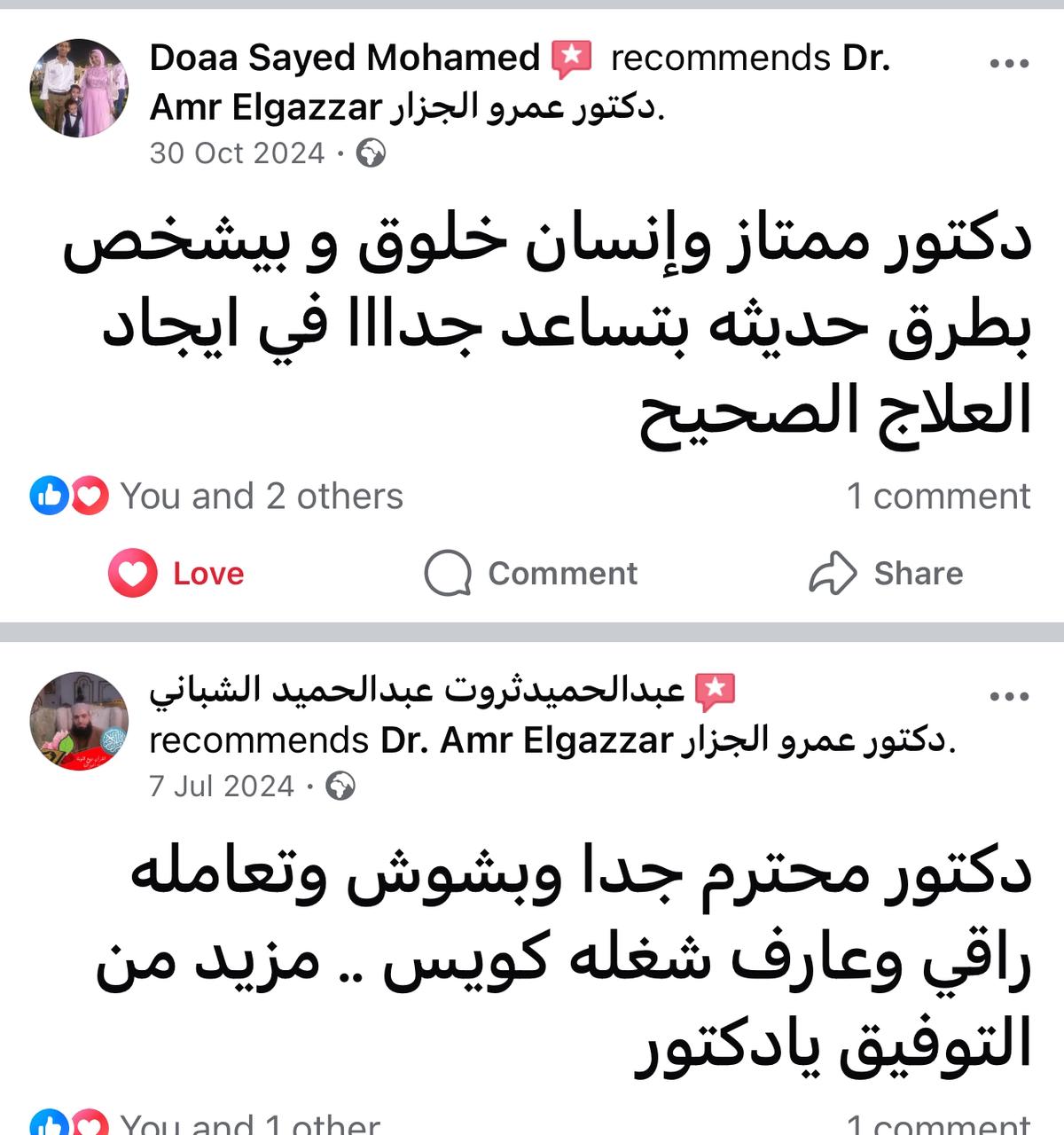1064x1135 pixels.
Task: View who reacted to Doaa's recommendation
Action: 261,497
